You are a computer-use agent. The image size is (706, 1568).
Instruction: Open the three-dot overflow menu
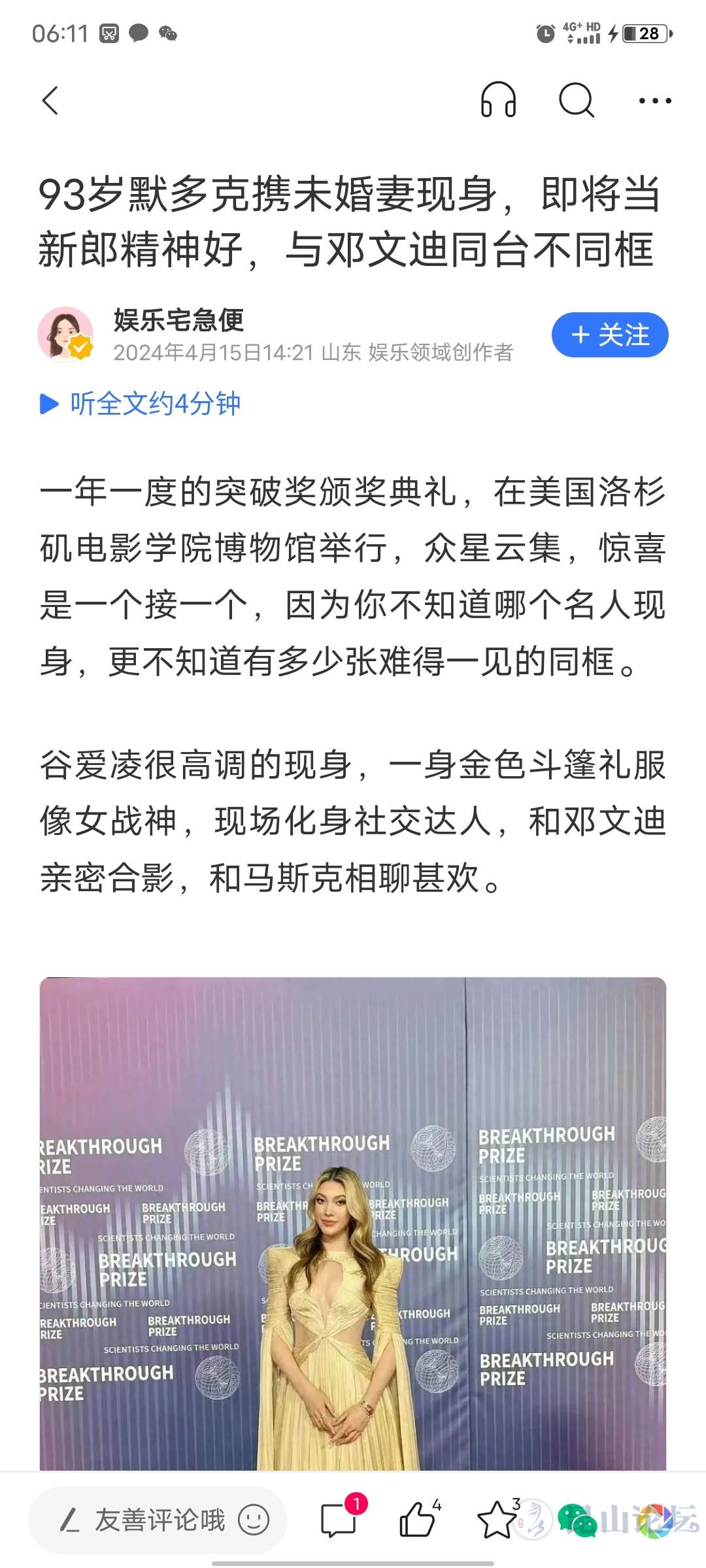[654, 101]
